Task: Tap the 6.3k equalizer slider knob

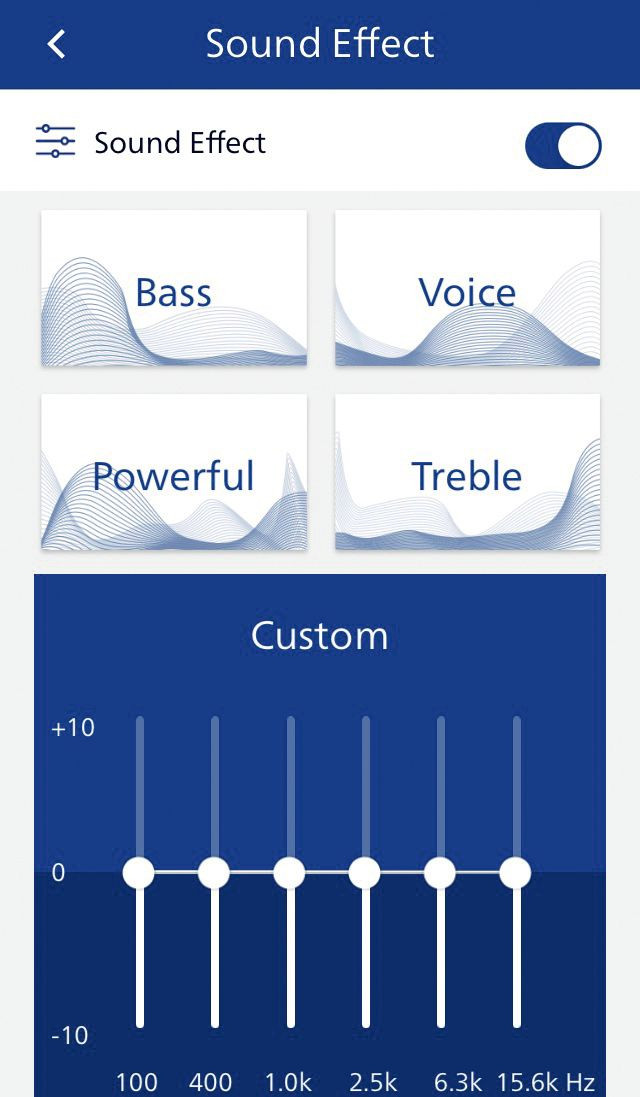Action: [440, 872]
